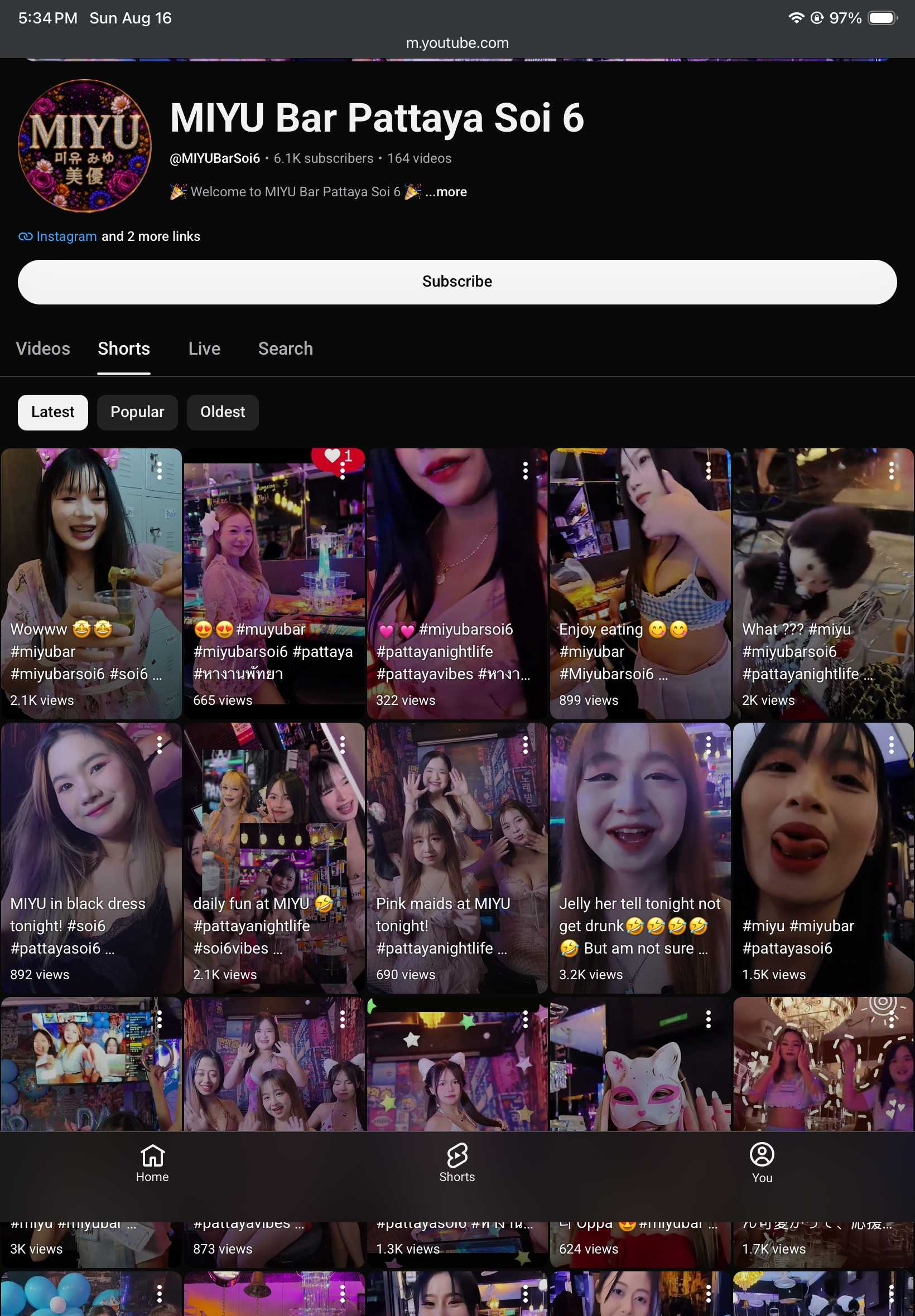Switch to the Videos tab

[x=43, y=349]
